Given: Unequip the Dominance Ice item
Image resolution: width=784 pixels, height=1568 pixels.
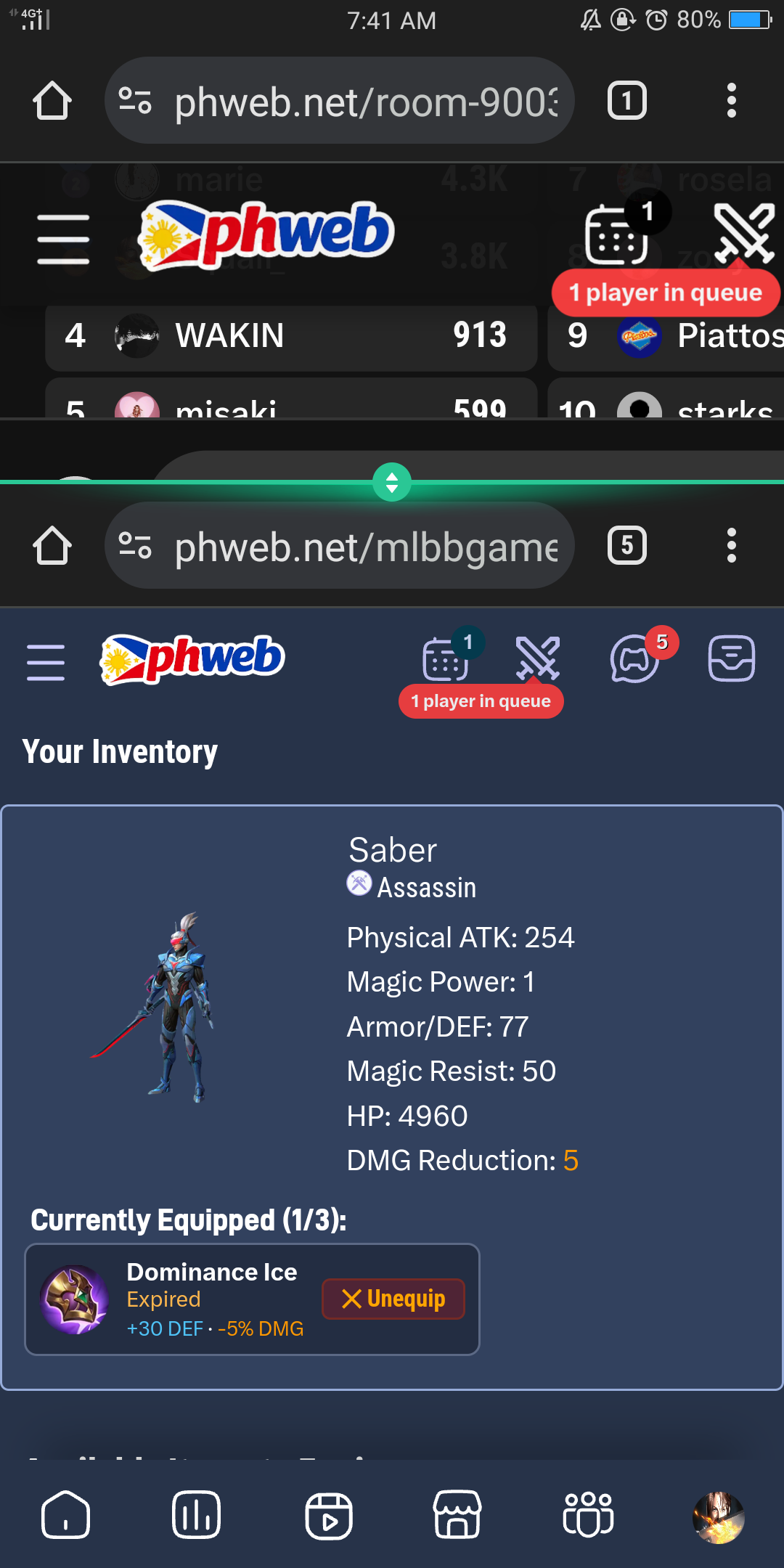Looking at the screenshot, I should 393,1299.
